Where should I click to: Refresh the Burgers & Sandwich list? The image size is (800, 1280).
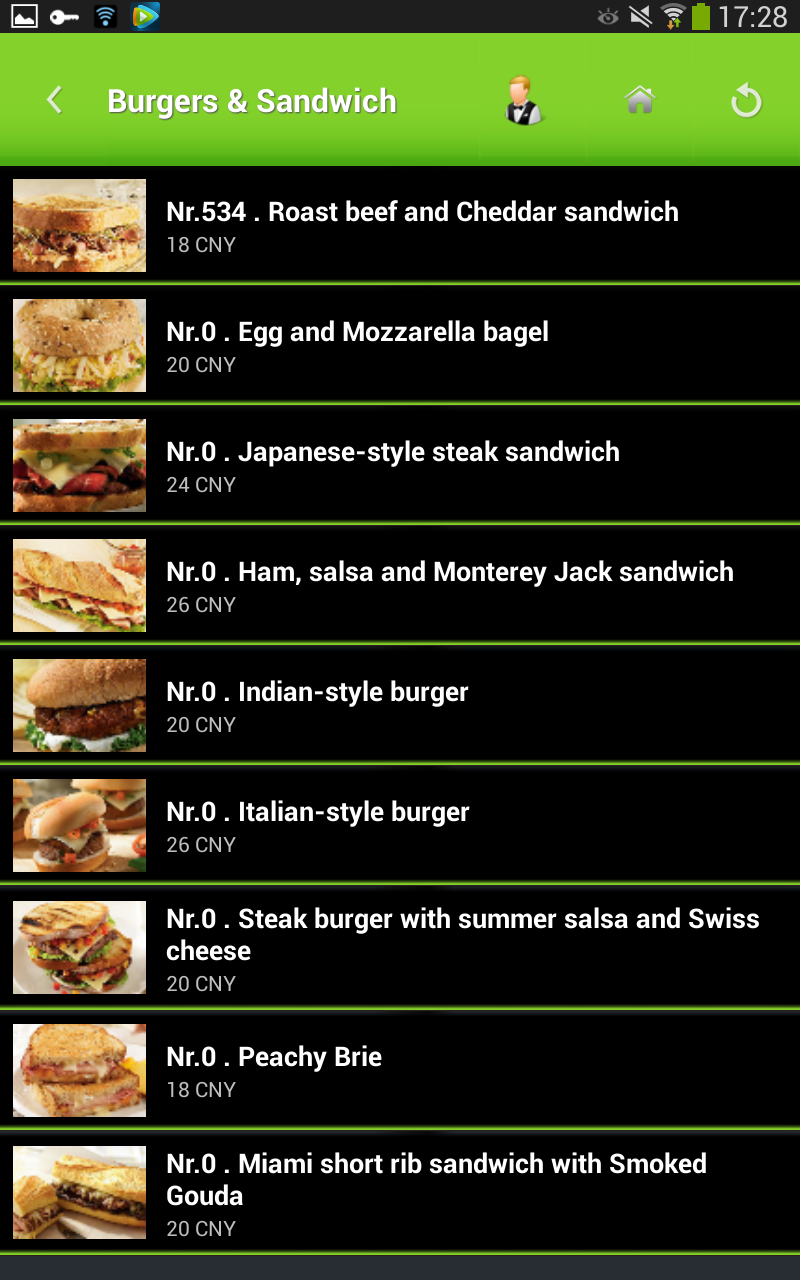pos(746,101)
